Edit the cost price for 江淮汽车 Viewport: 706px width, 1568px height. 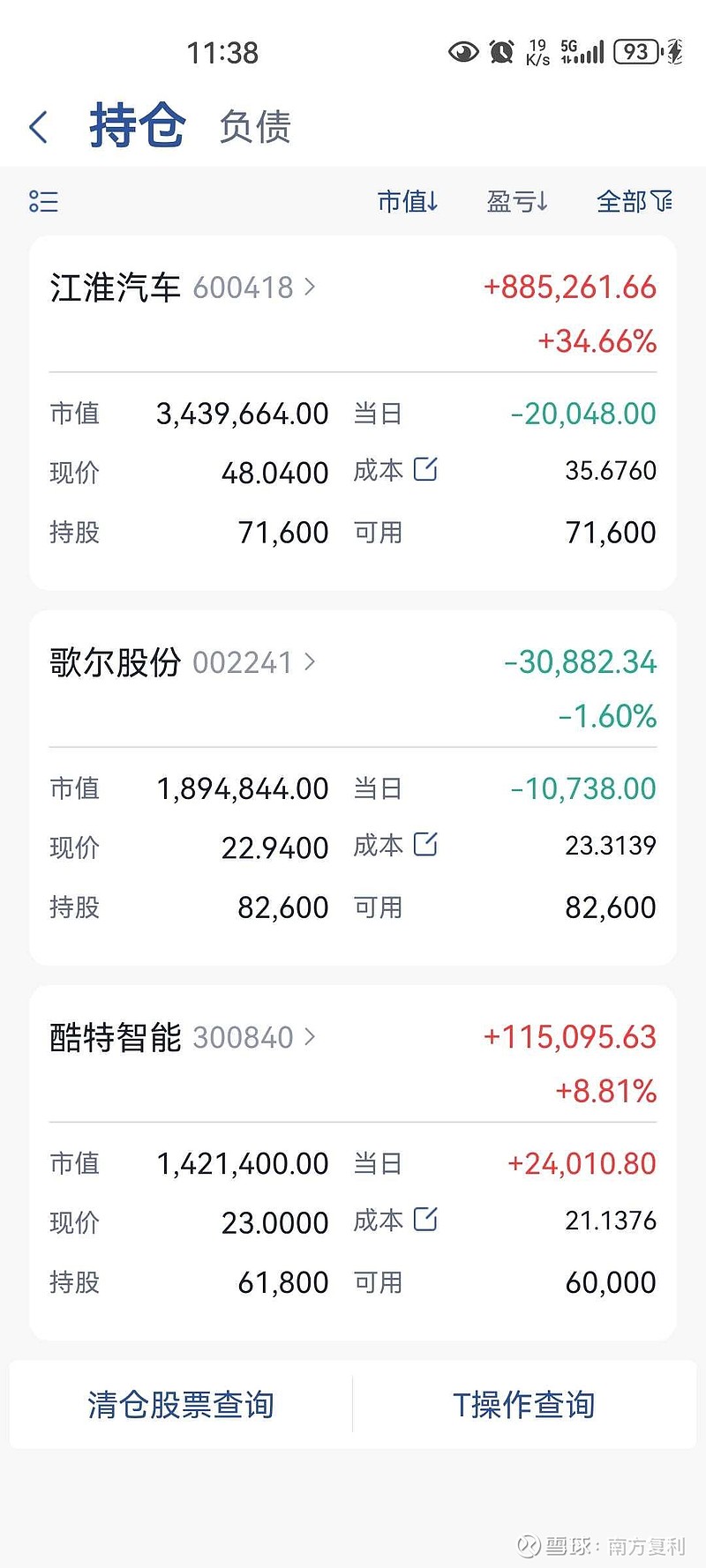425,469
